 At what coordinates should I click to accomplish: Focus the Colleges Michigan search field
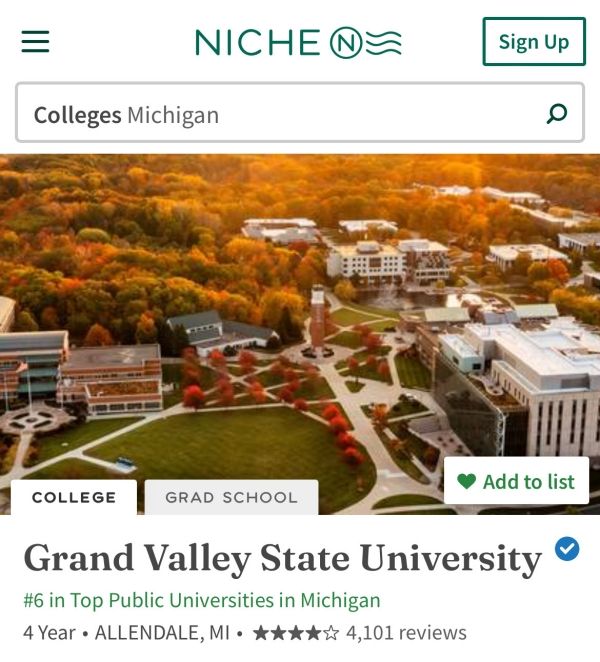[270, 114]
